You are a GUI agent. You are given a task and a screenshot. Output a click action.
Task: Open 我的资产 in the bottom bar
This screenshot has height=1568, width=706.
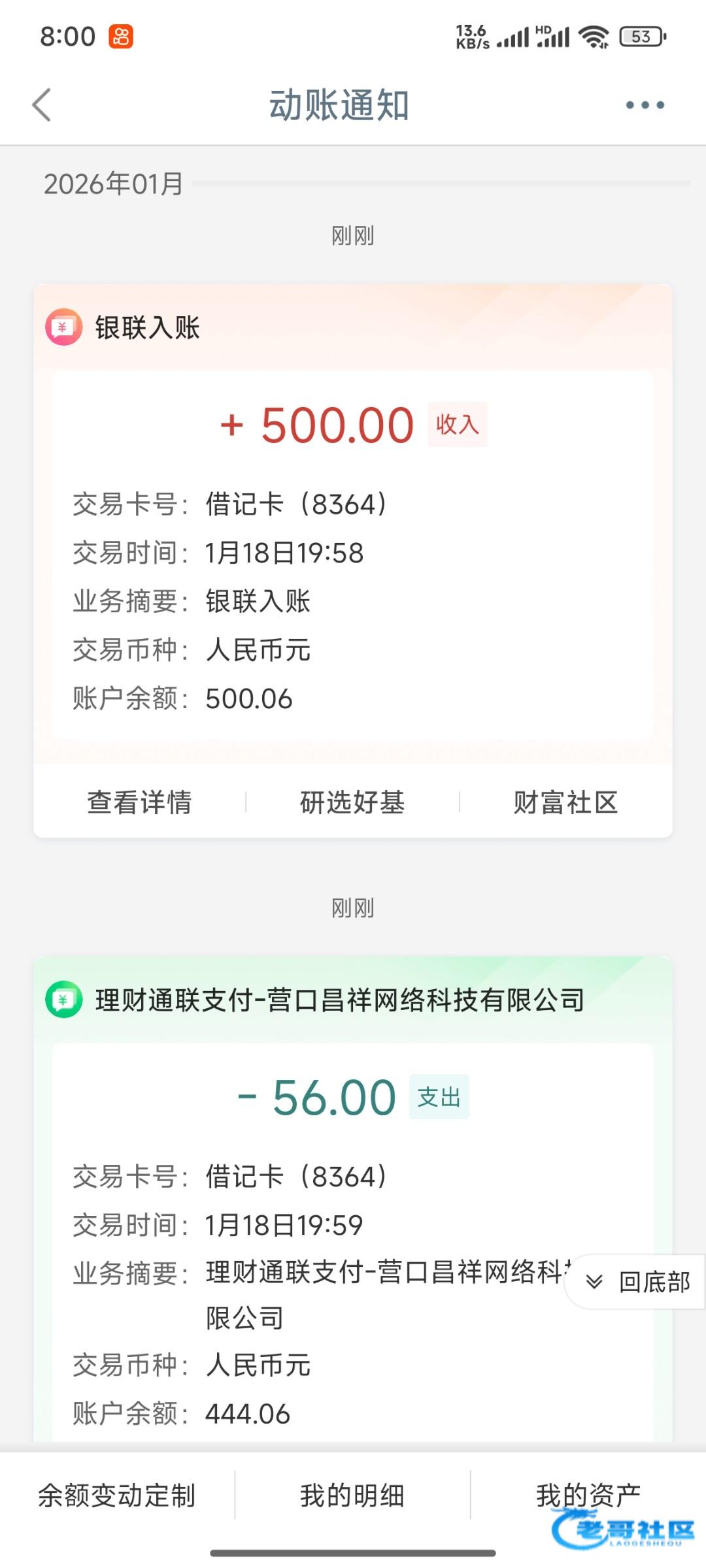588,1495
